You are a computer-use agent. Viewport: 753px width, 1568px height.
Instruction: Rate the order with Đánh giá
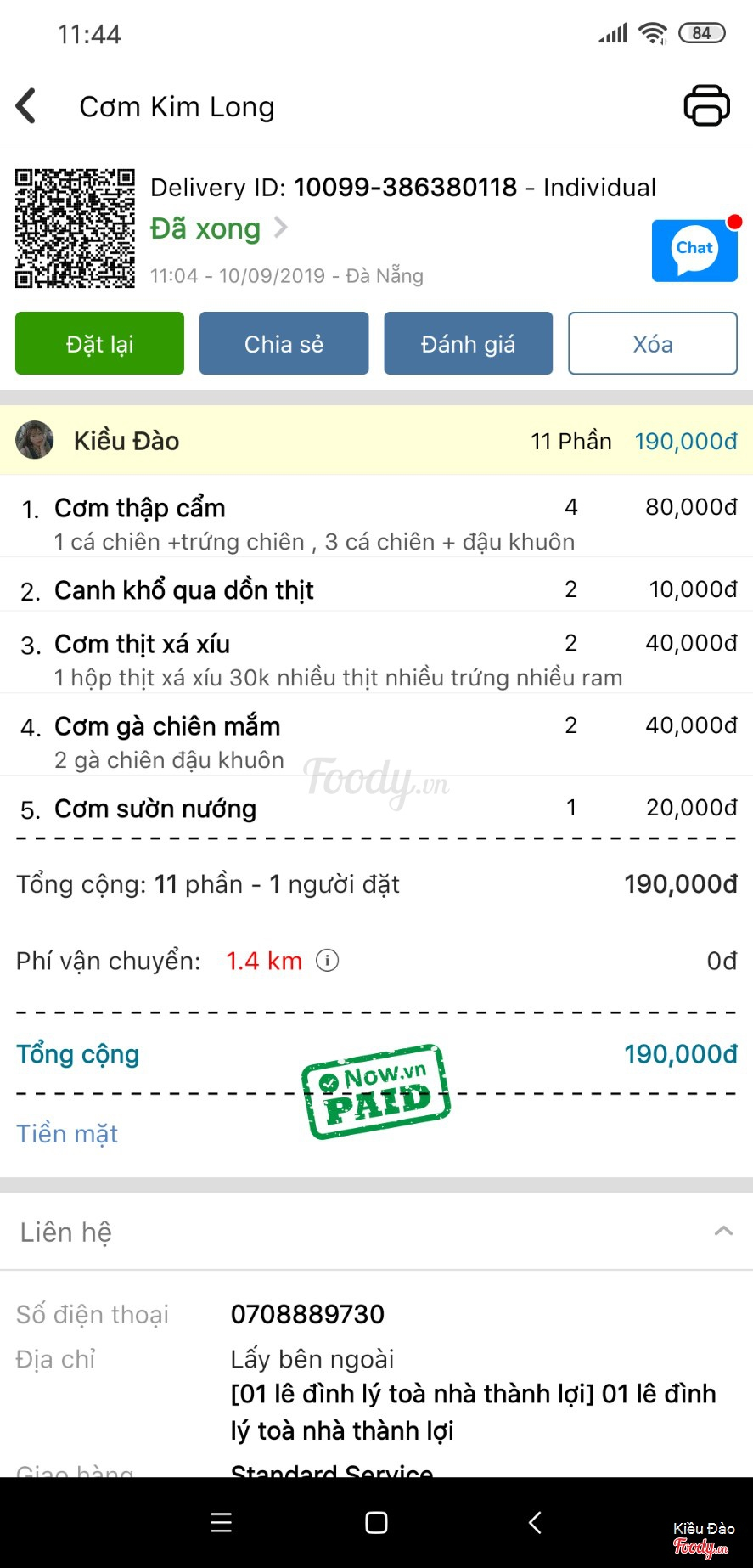468,343
